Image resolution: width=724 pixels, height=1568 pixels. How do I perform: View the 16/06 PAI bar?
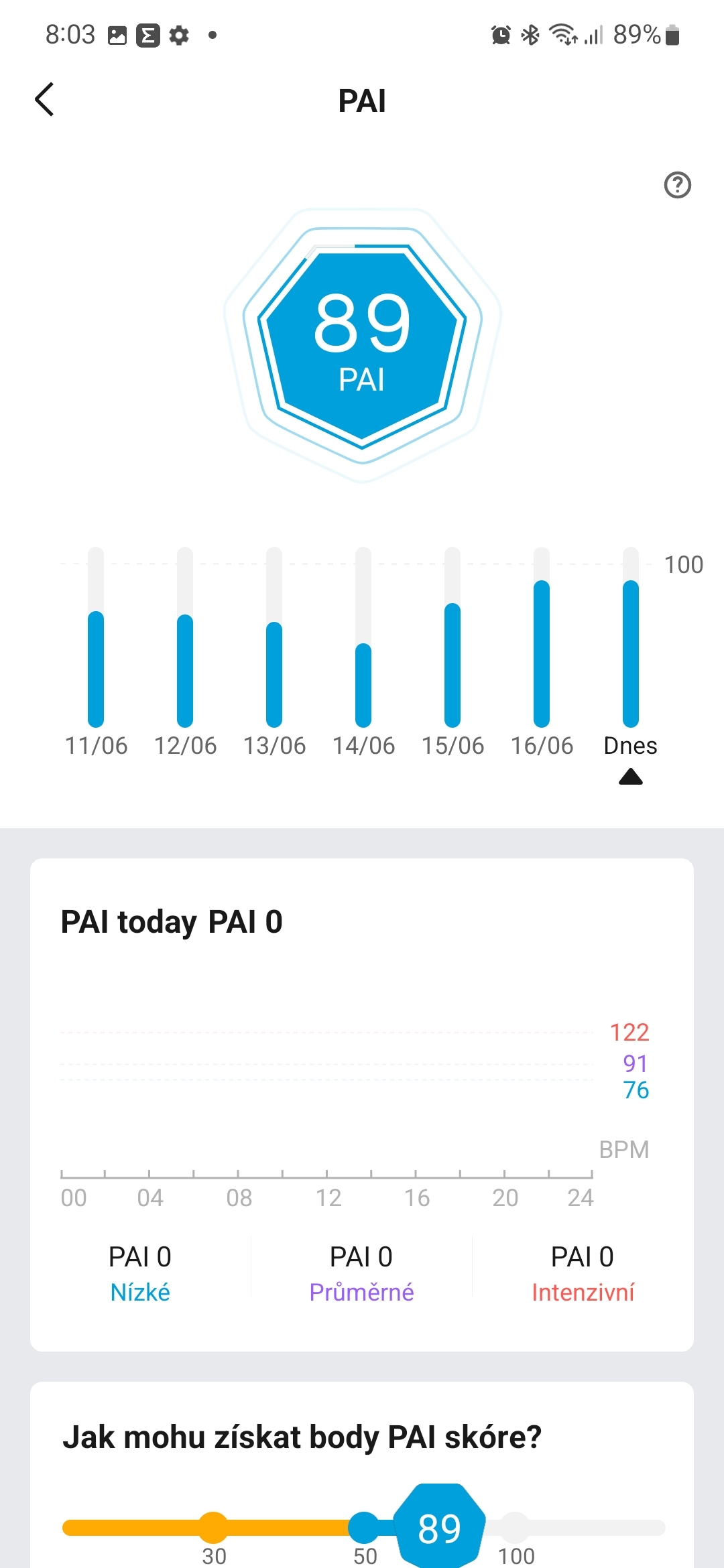(542, 653)
